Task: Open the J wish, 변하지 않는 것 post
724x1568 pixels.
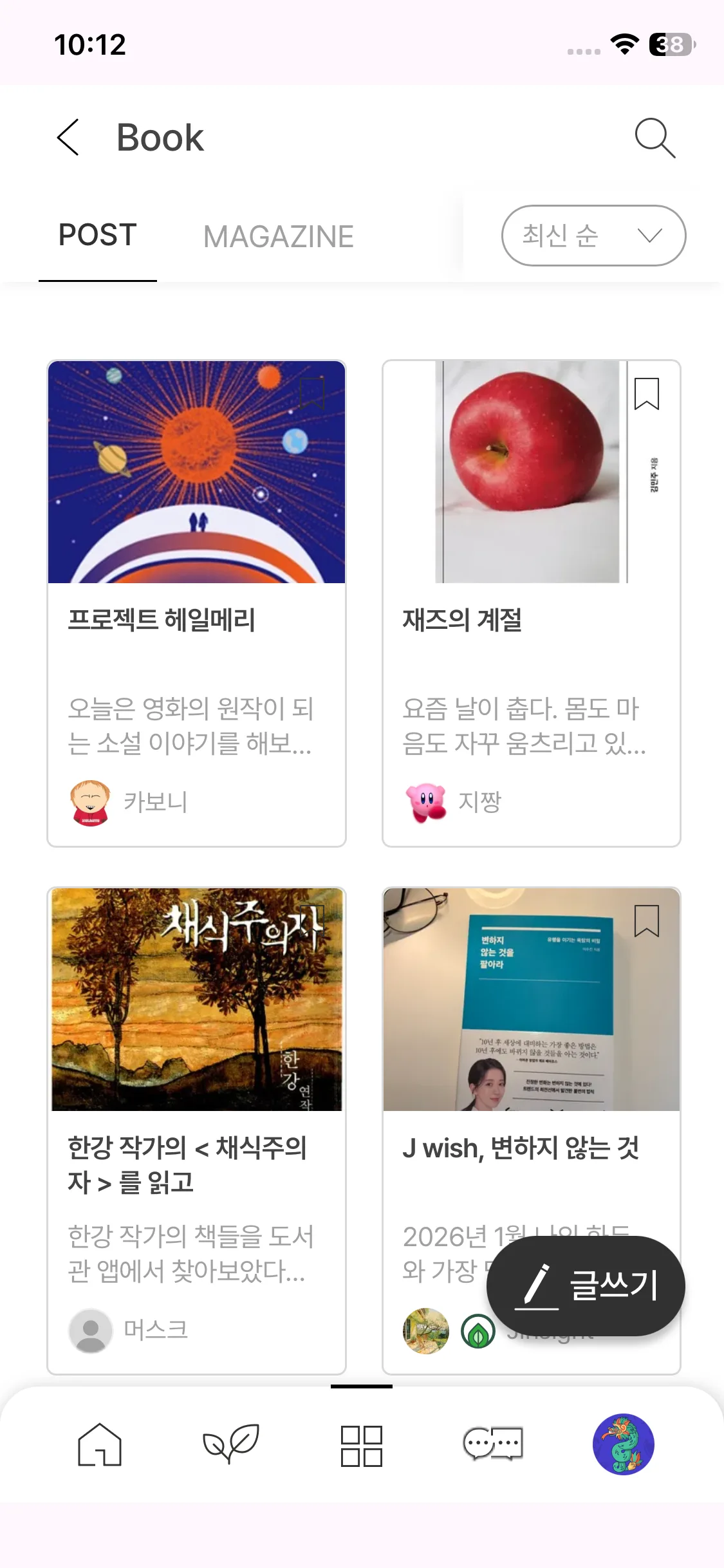Action: click(520, 1148)
